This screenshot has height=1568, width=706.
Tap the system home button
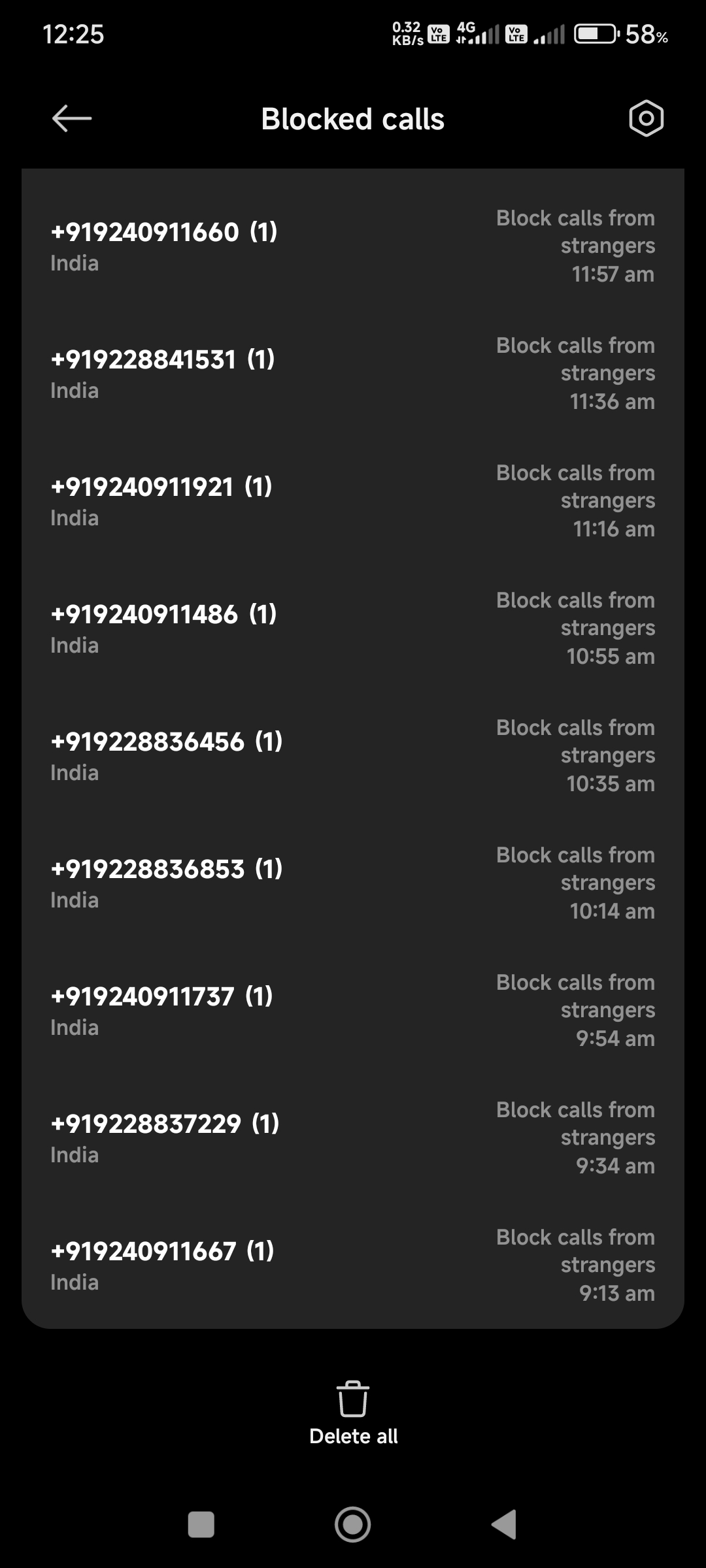tap(353, 1524)
